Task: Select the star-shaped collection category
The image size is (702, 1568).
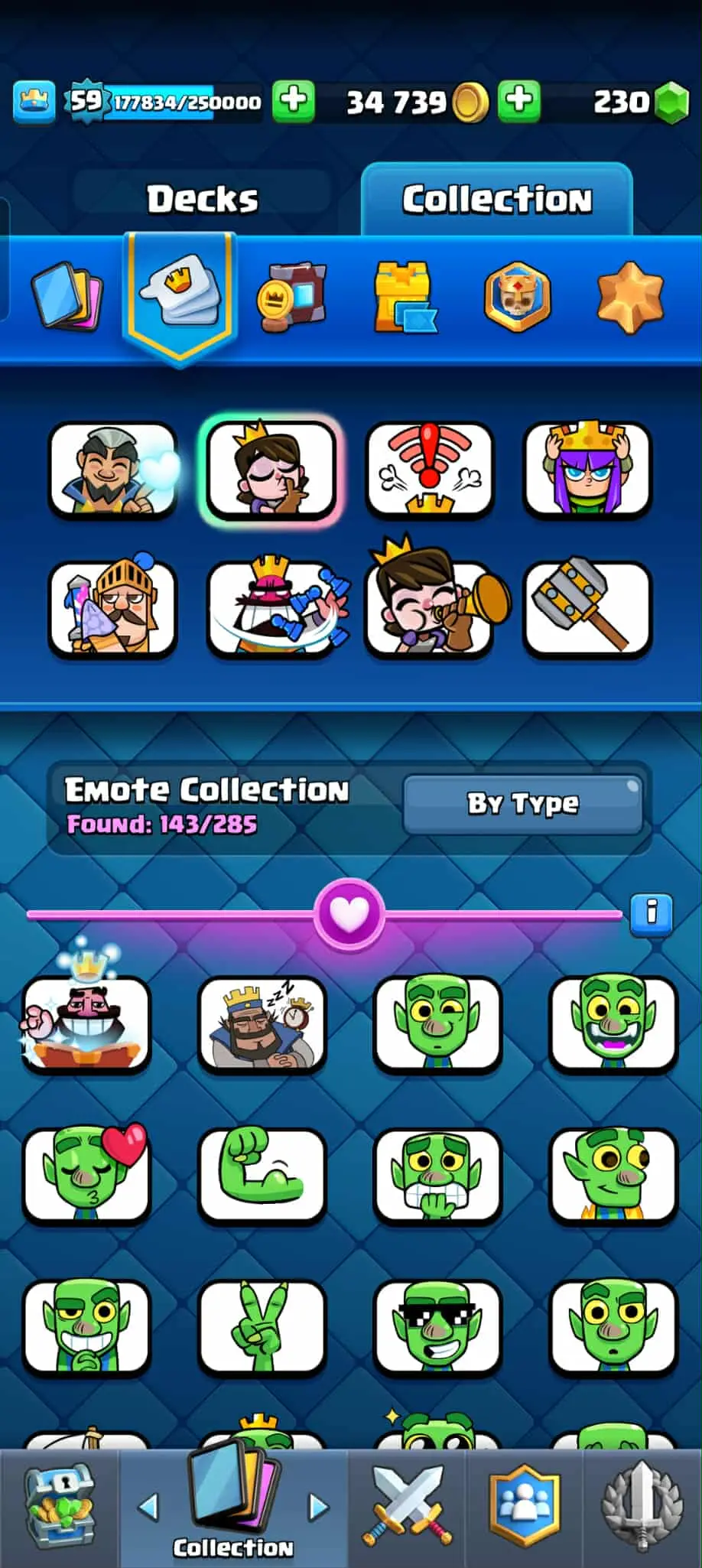Action: (x=629, y=297)
